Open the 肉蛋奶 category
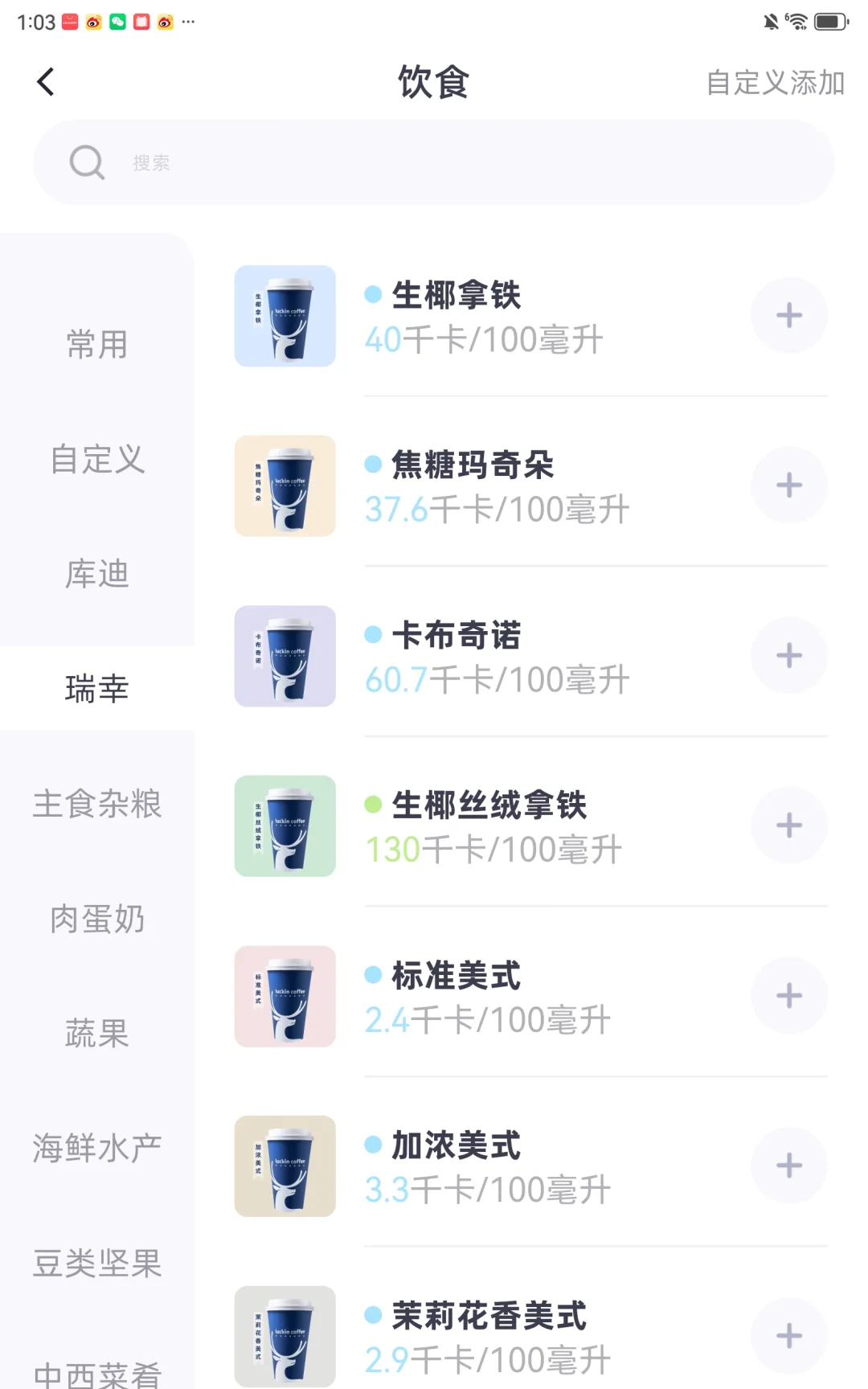 tap(97, 919)
